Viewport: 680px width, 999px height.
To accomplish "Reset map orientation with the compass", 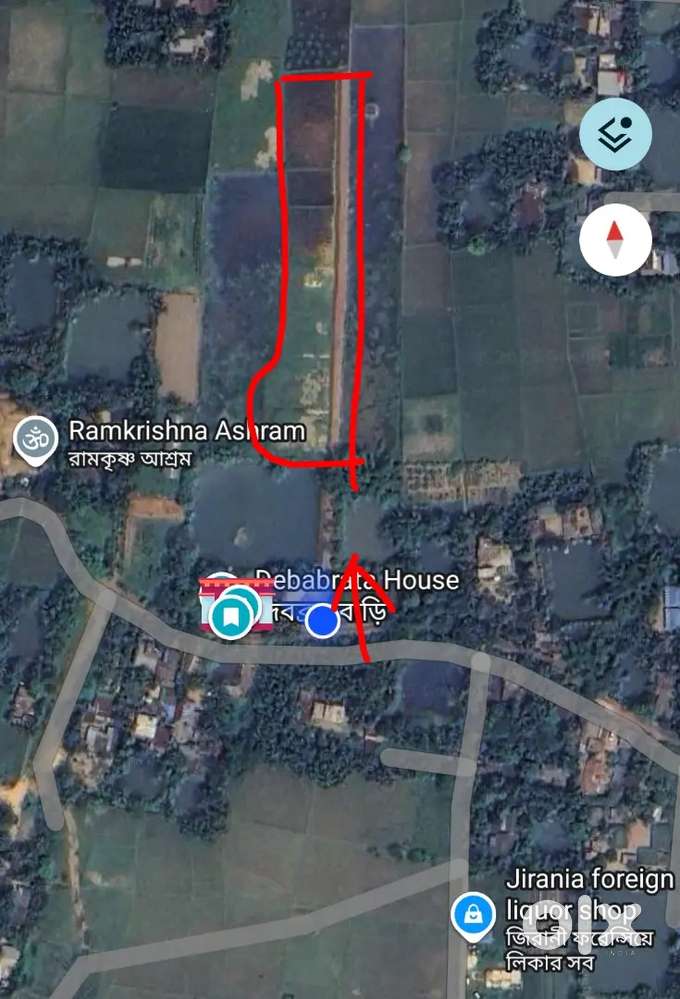I will pyautogui.click(x=615, y=239).
